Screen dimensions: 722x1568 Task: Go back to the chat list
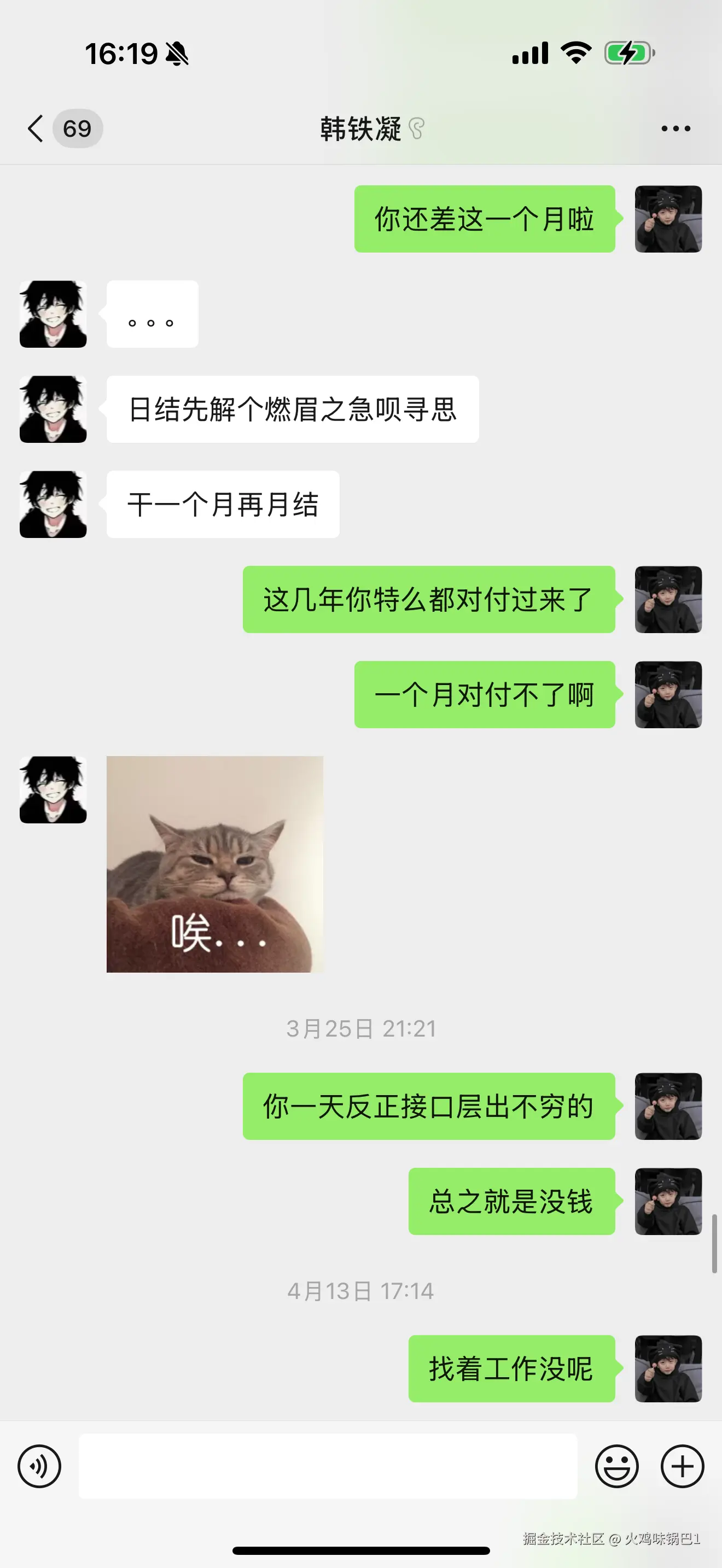[x=37, y=128]
